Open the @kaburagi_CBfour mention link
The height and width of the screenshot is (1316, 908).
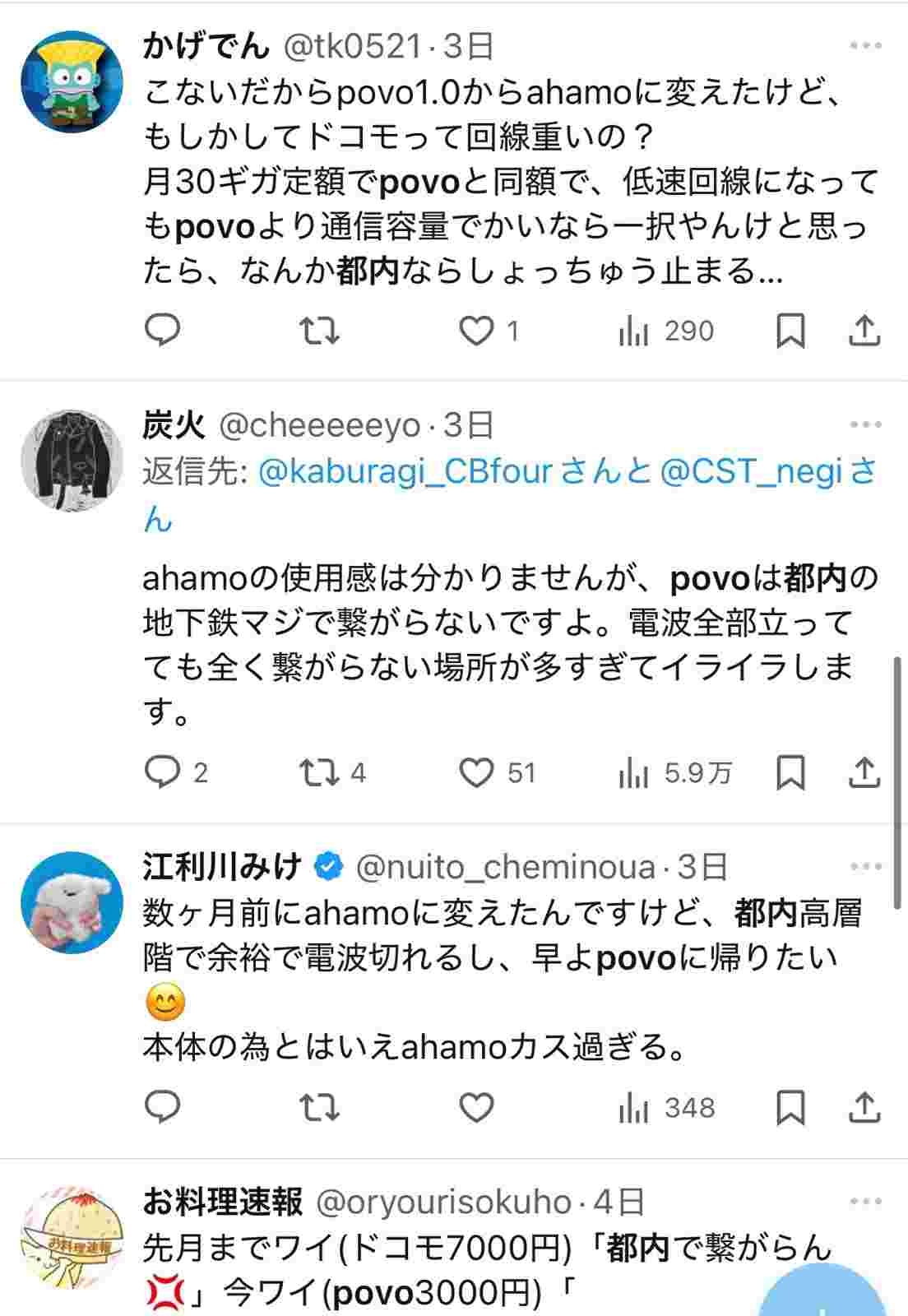[x=405, y=472]
